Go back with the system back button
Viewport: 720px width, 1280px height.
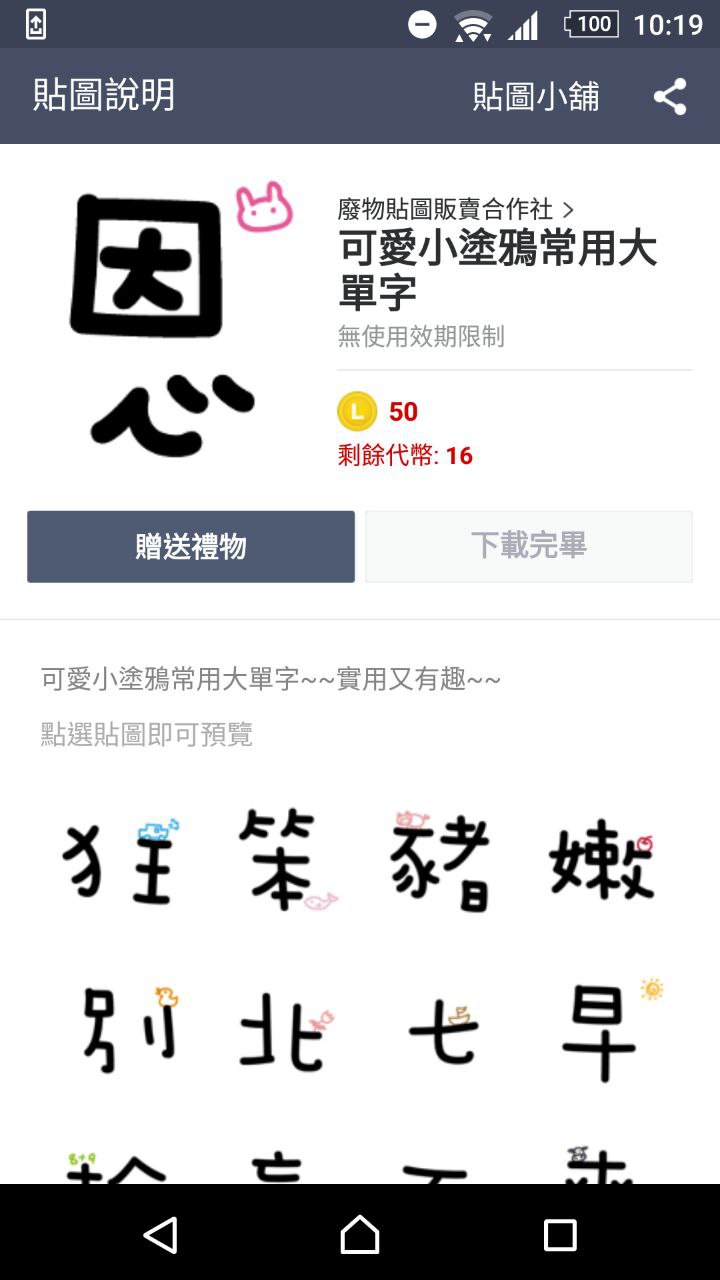click(160, 1235)
